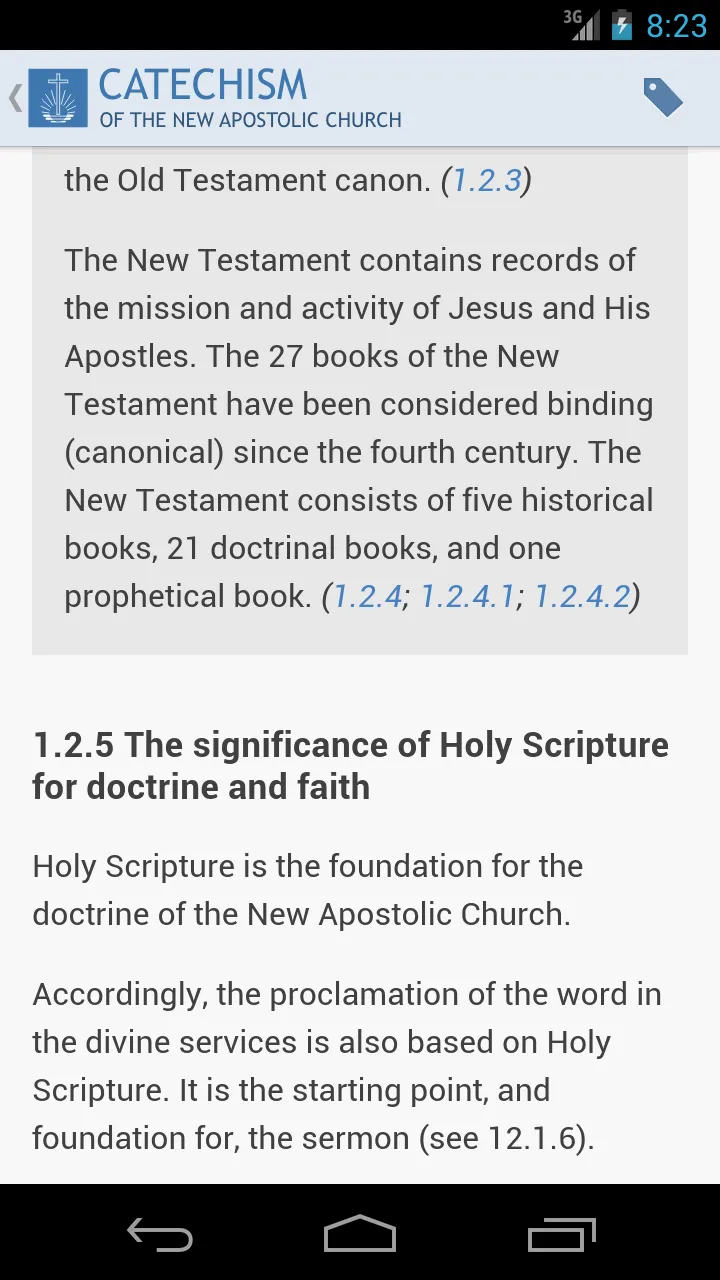This screenshot has height=1280, width=720.
Task: Open the 1.2.4.1 reference link
Action: coord(467,596)
